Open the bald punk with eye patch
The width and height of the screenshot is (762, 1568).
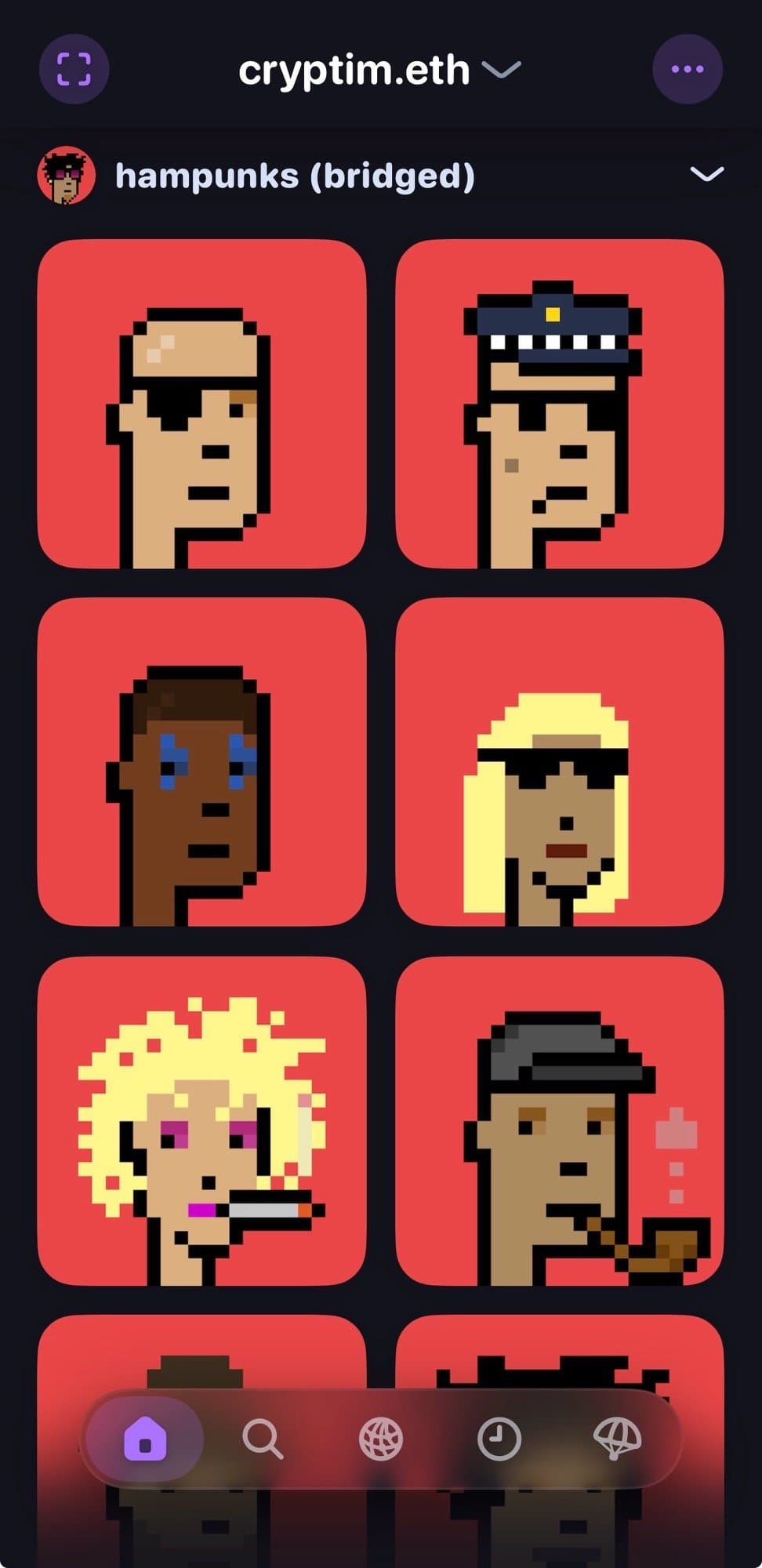(x=201, y=404)
